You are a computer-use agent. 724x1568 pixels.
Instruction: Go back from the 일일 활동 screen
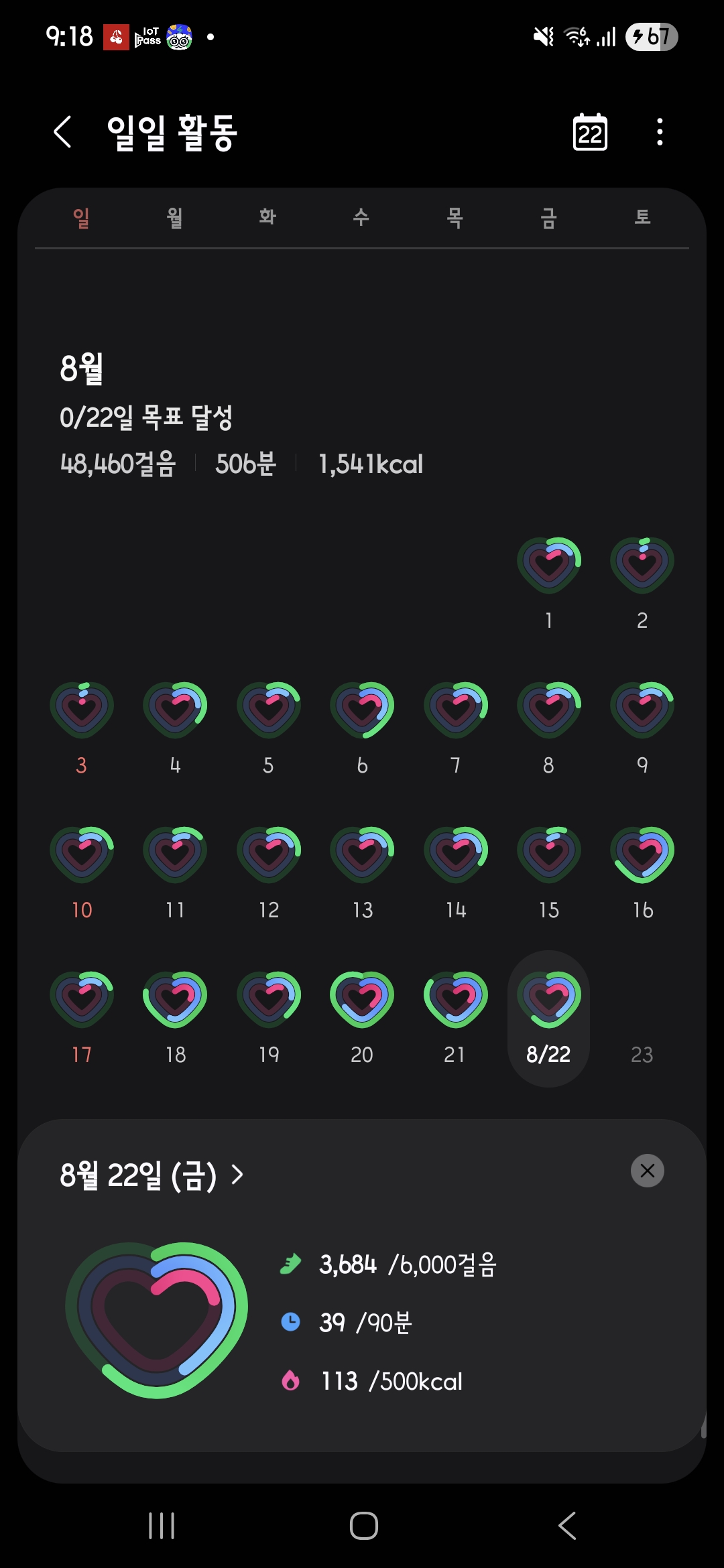coord(62,132)
